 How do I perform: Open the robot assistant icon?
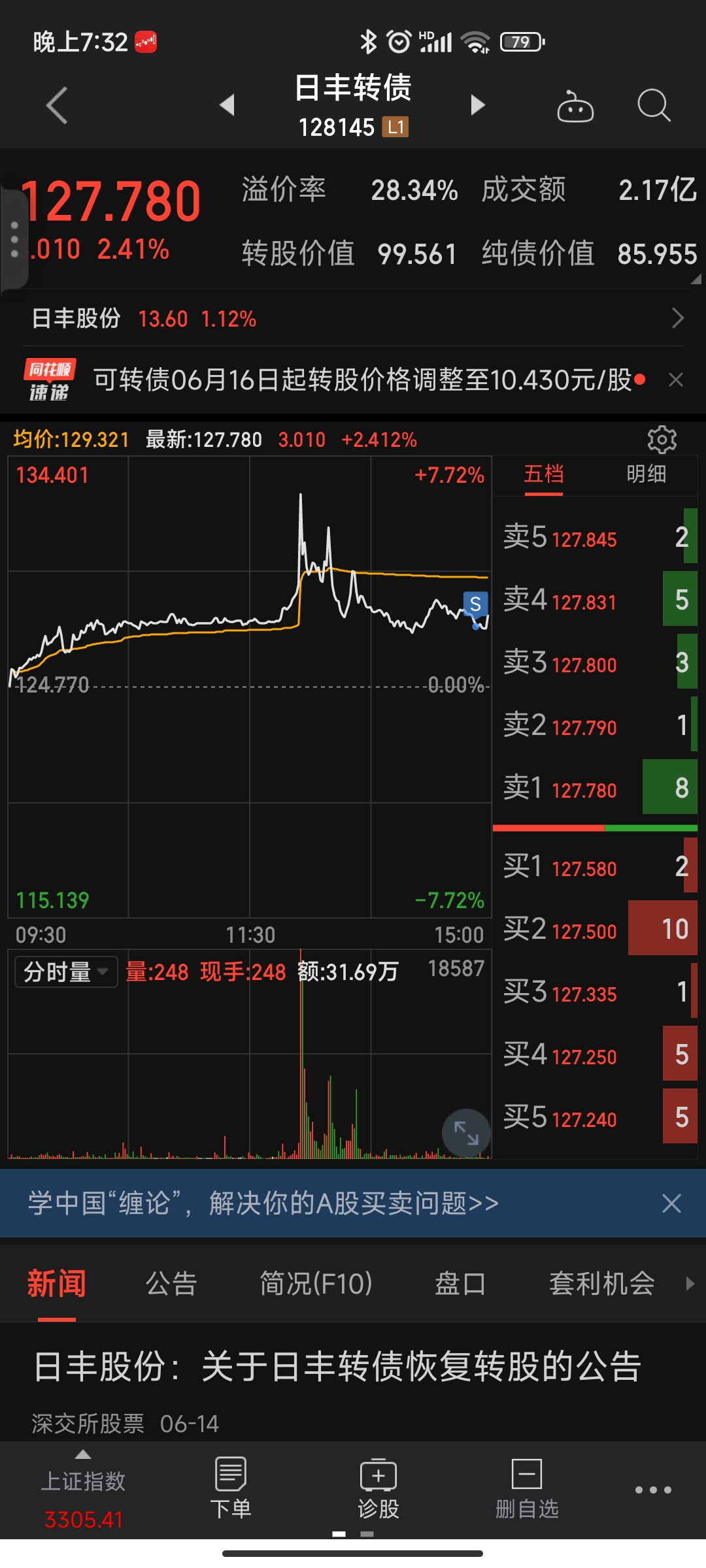click(575, 106)
